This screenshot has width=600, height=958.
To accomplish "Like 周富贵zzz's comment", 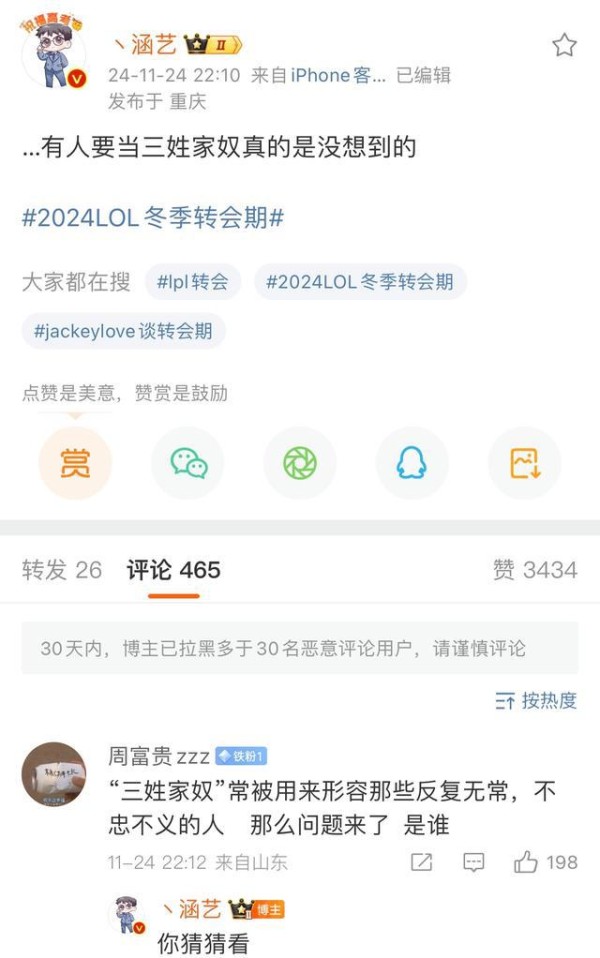I will pyautogui.click(x=546, y=862).
